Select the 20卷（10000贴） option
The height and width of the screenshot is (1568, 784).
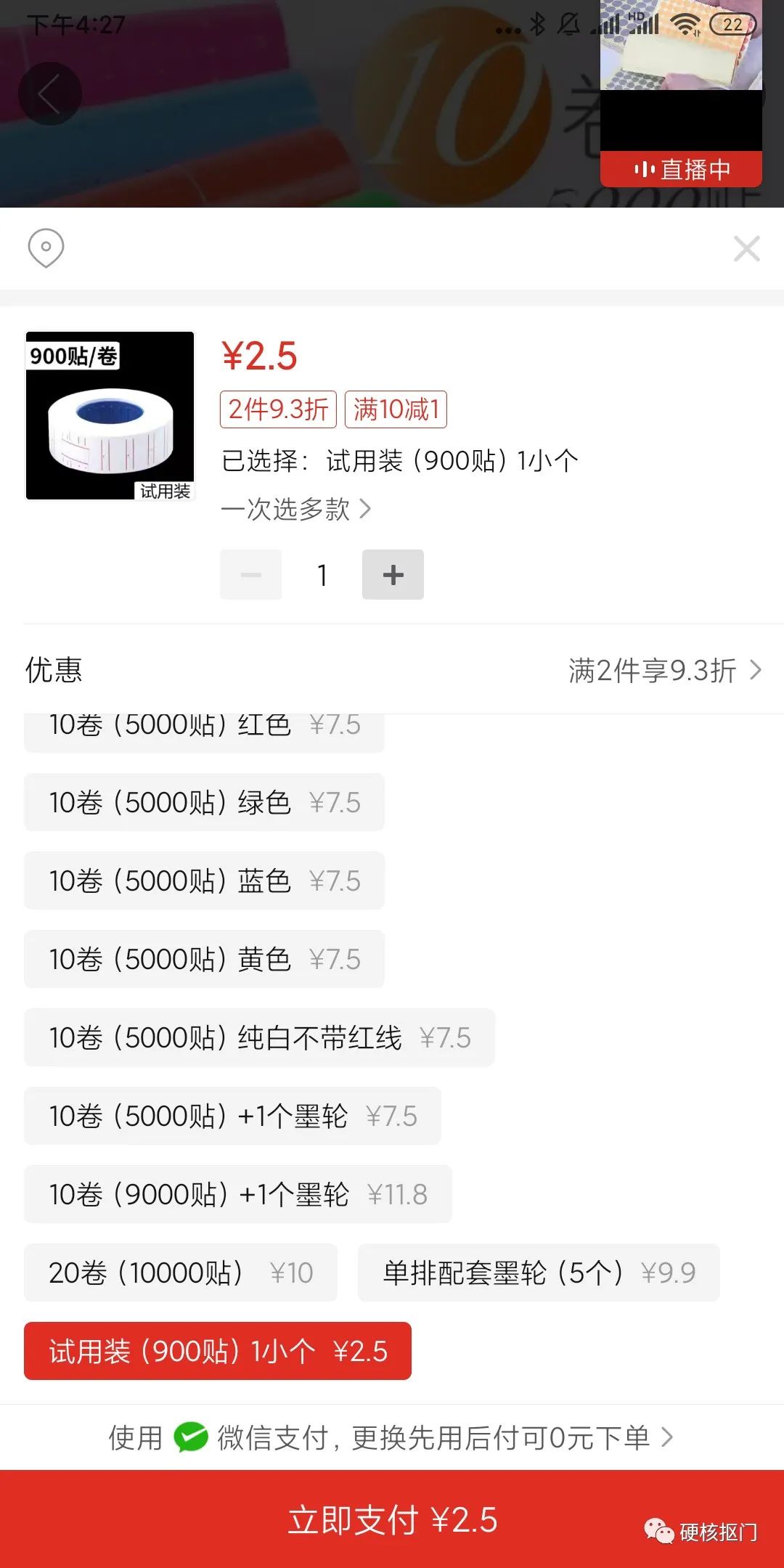pos(180,1272)
